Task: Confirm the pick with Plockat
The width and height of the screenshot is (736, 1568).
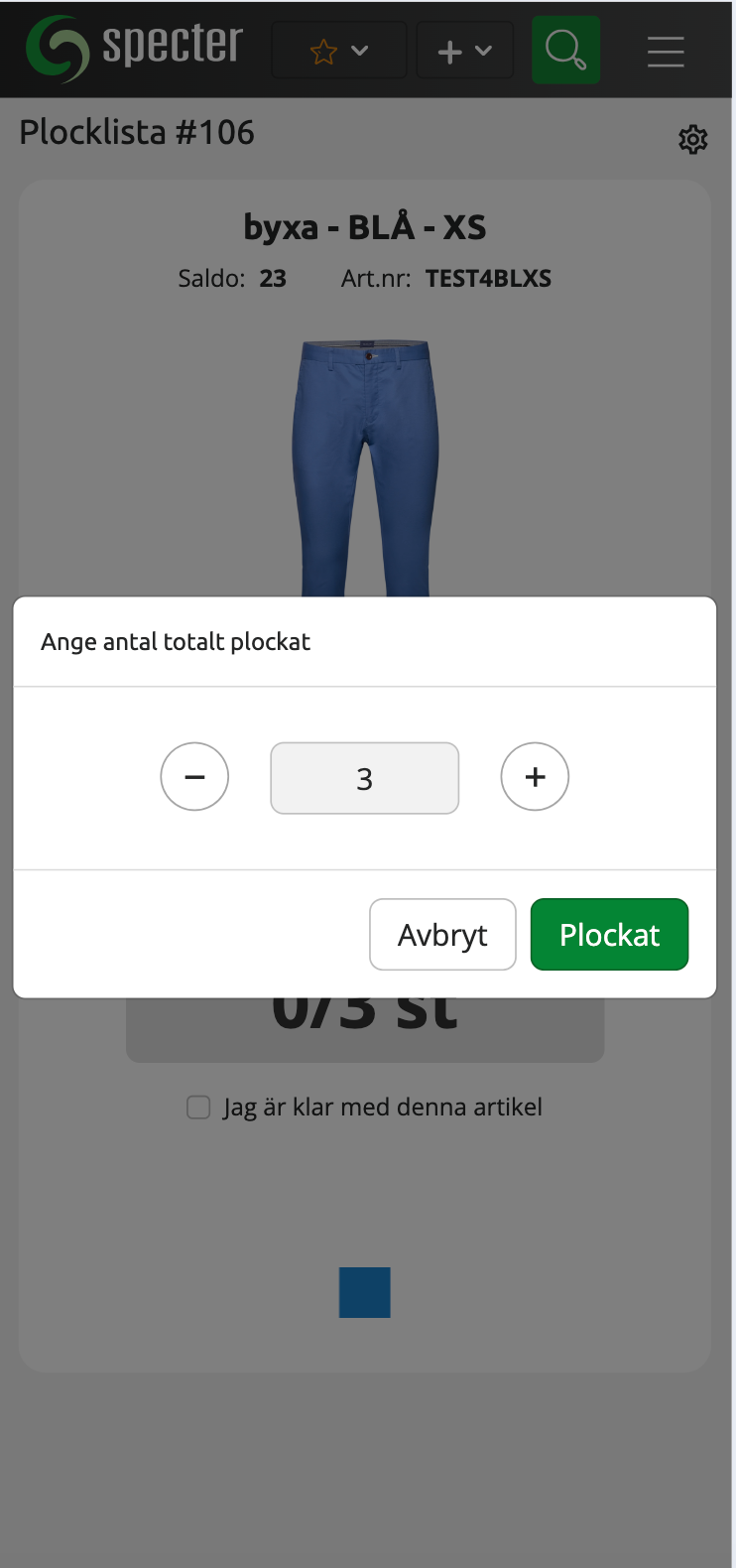Action: tap(609, 934)
